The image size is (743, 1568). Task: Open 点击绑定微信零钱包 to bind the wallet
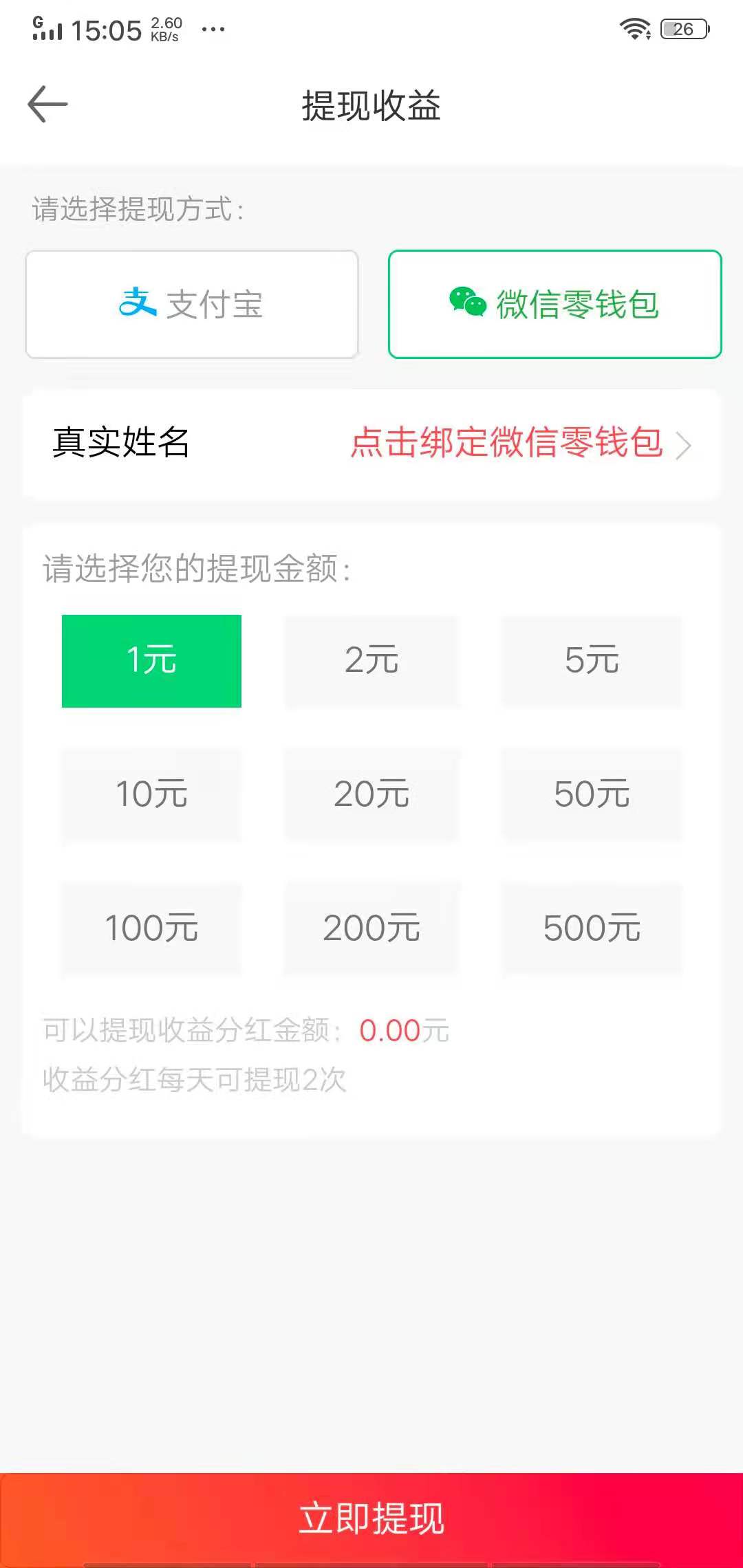tap(519, 443)
